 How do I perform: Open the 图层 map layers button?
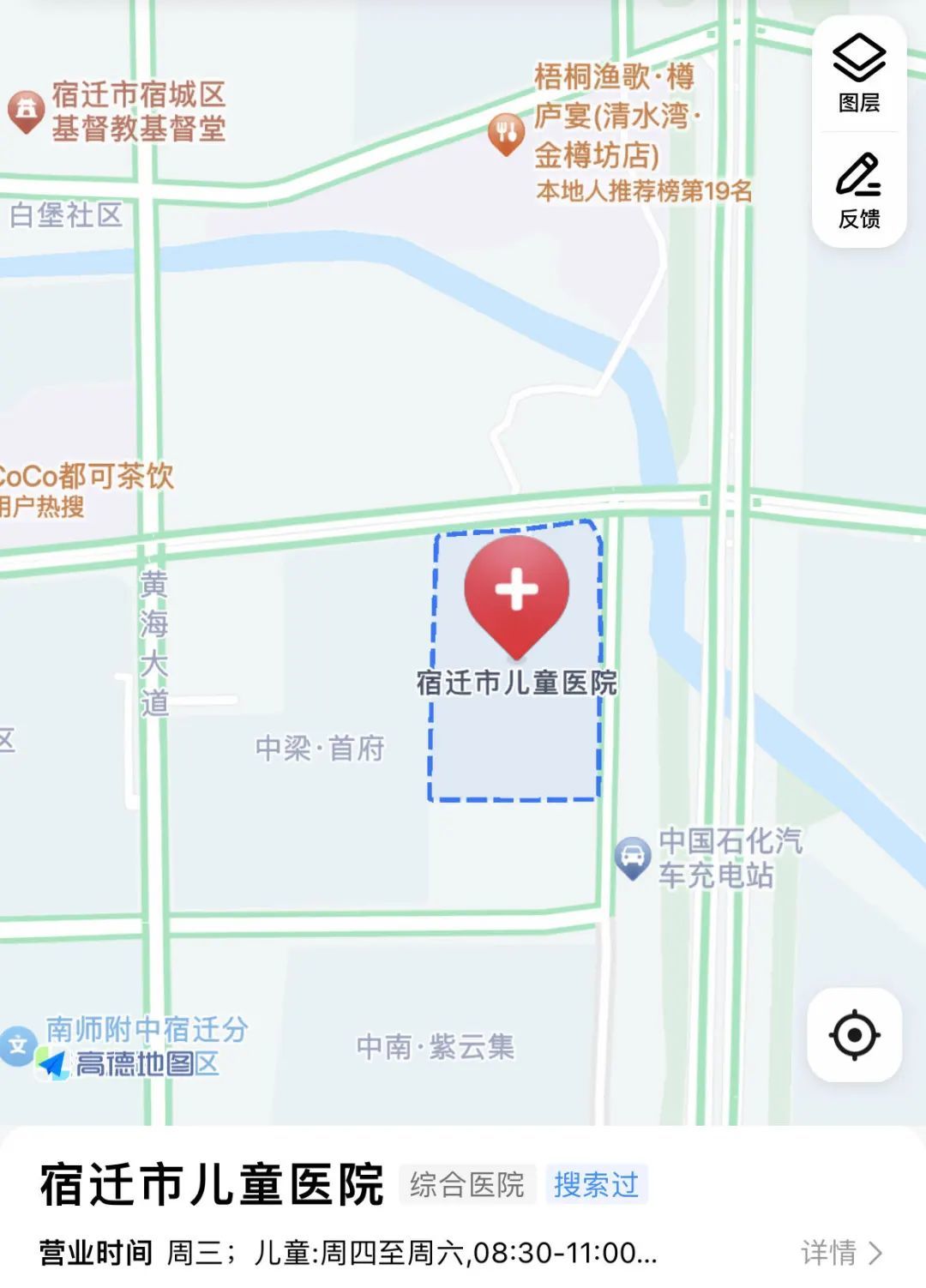[x=858, y=75]
